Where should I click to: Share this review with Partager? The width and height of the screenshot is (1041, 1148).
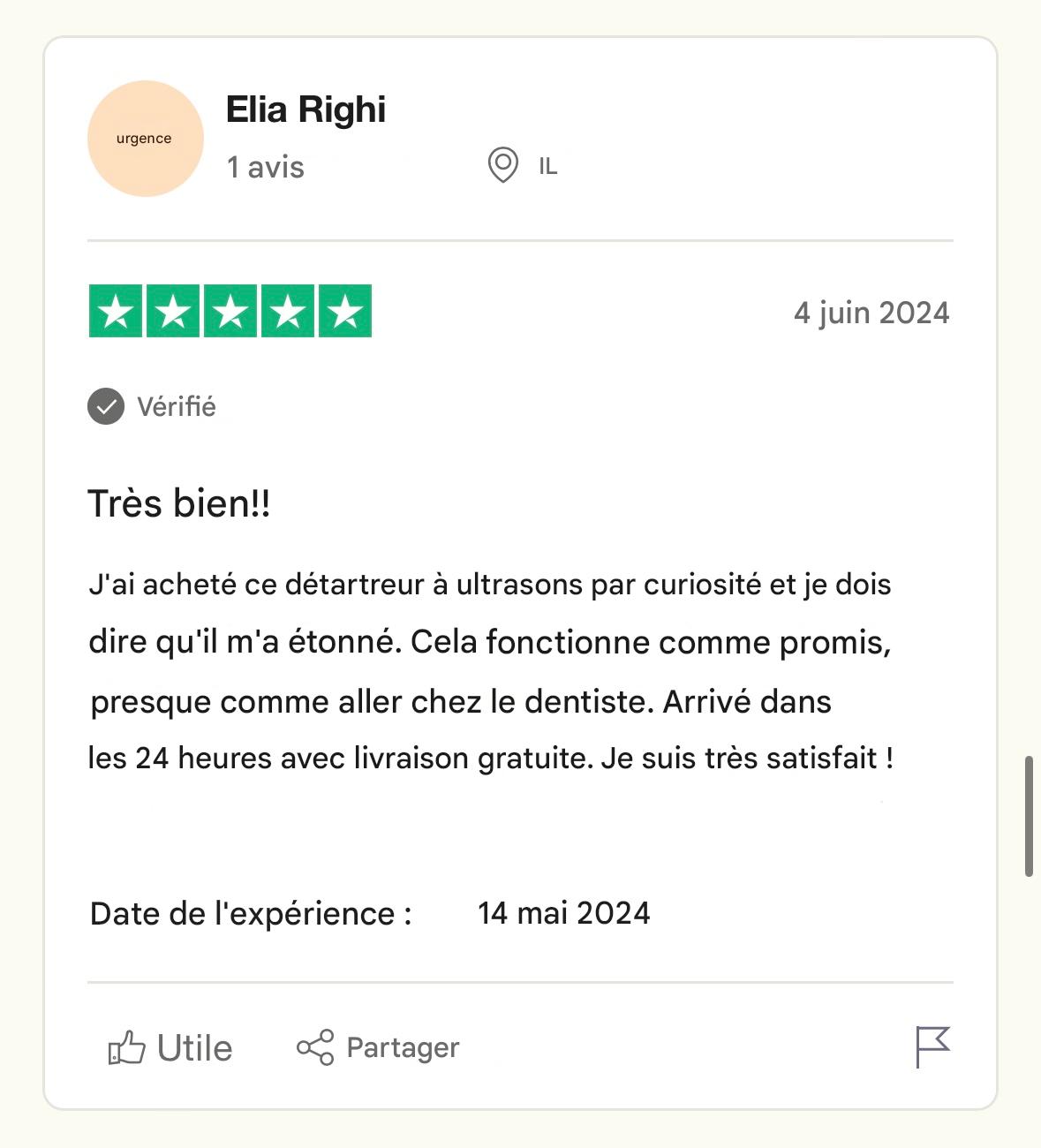[378, 1048]
